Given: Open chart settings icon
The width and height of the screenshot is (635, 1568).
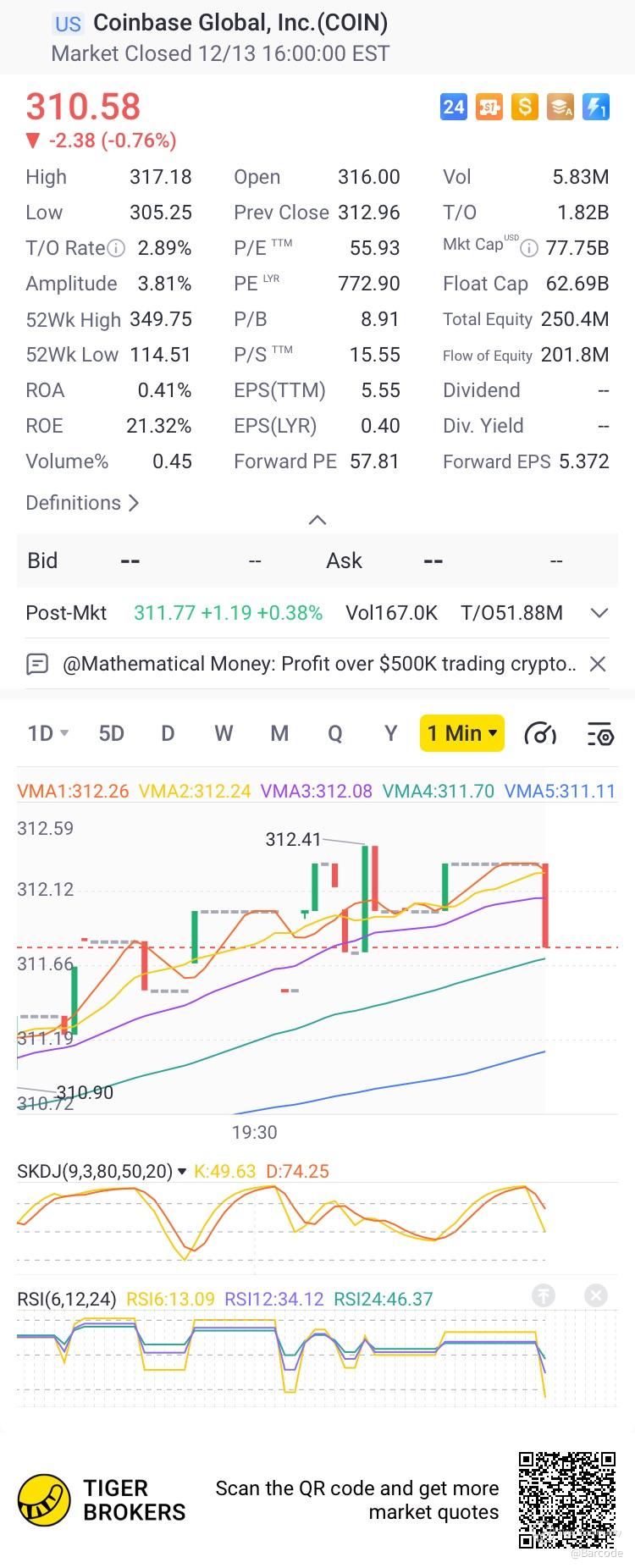Looking at the screenshot, I should [599, 733].
